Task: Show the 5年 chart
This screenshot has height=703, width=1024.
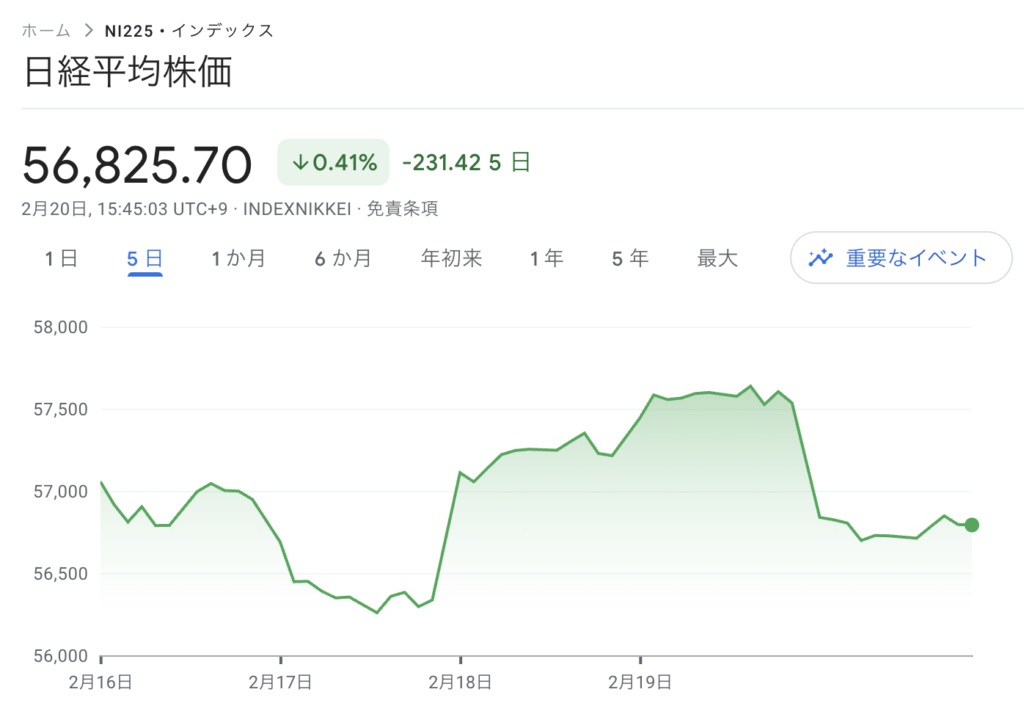Action: tap(631, 259)
